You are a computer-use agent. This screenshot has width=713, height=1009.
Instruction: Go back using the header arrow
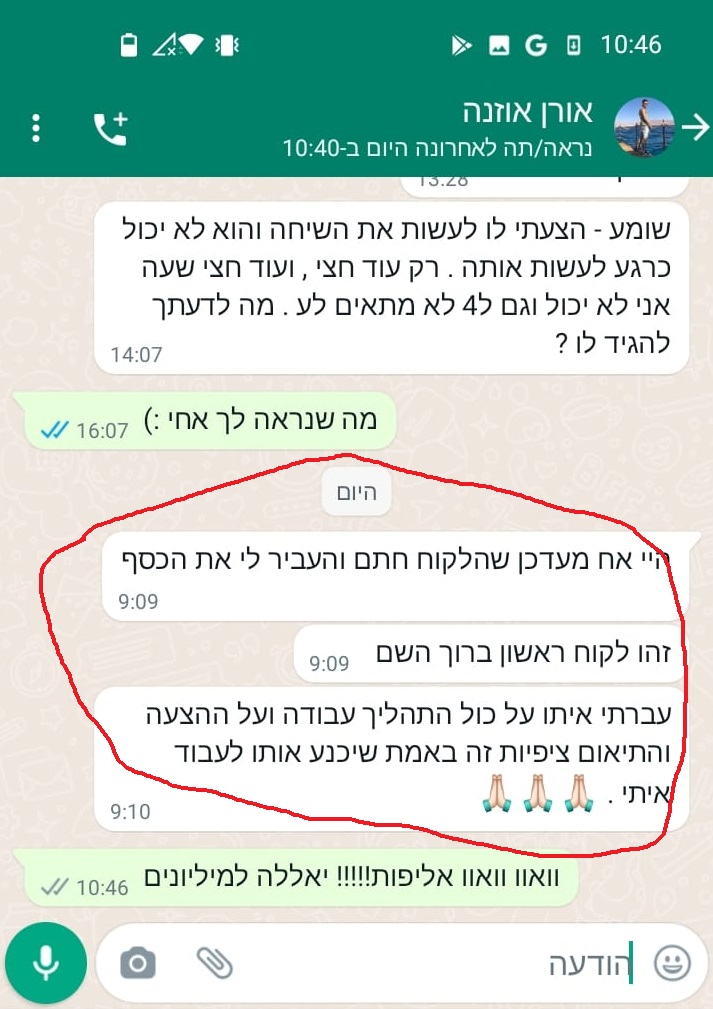[694, 127]
